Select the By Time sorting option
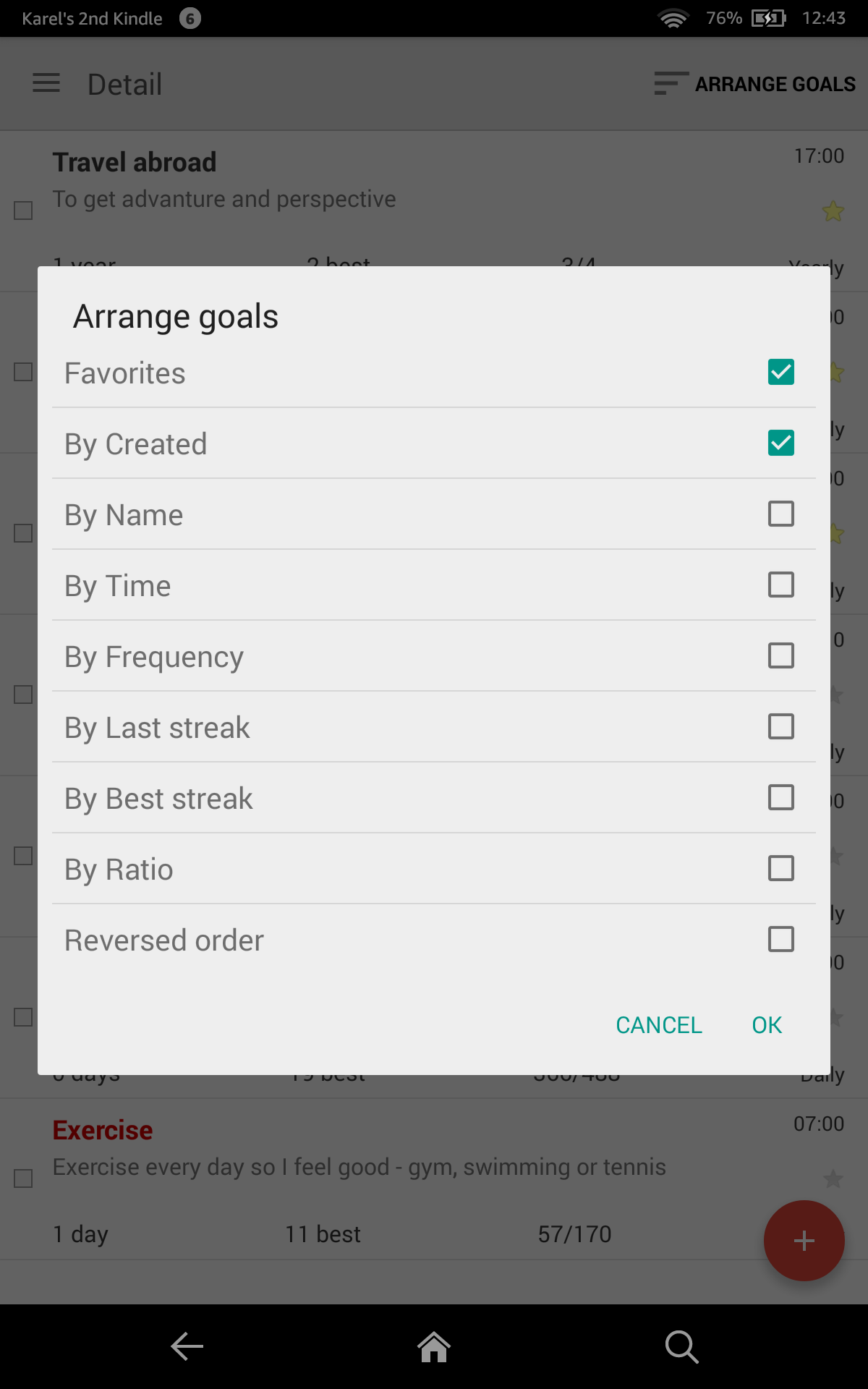The width and height of the screenshot is (868, 1389). (x=780, y=585)
